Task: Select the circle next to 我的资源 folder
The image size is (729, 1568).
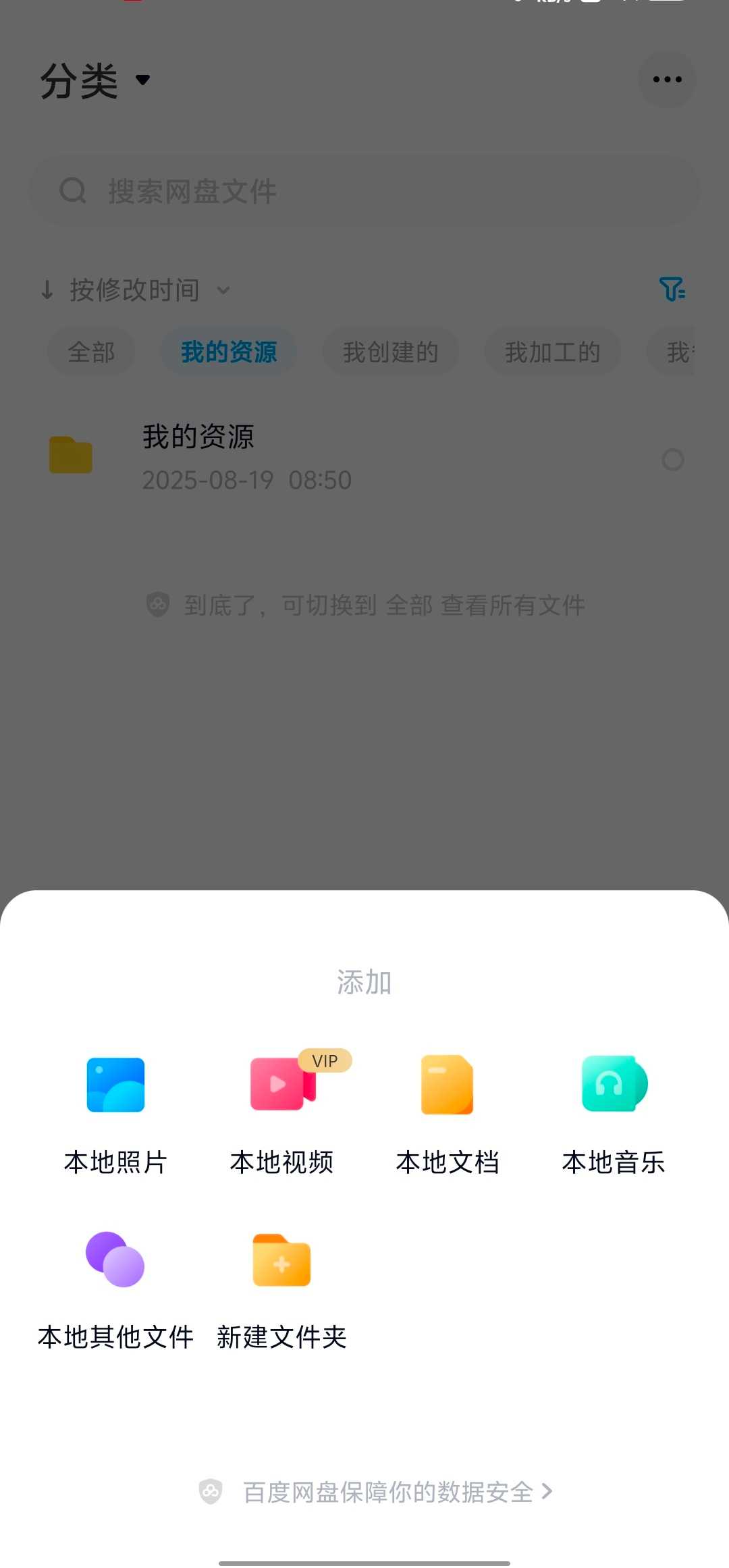Action: [673, 460]
